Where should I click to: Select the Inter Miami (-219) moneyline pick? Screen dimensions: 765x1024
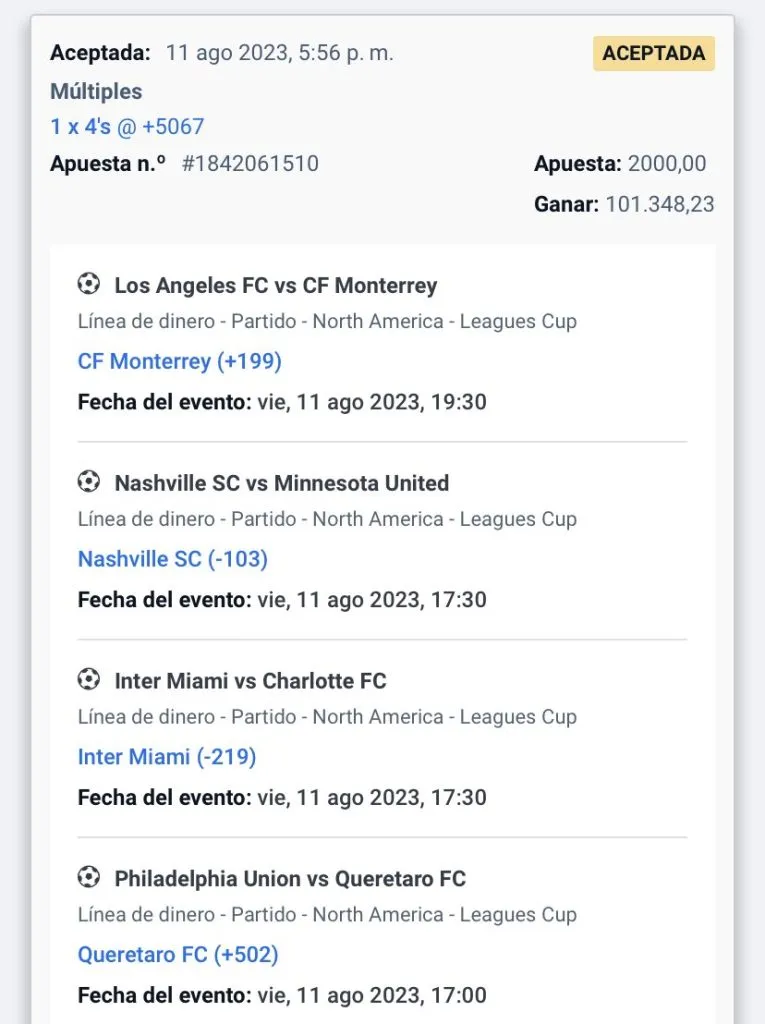click(x=166, y=757)
